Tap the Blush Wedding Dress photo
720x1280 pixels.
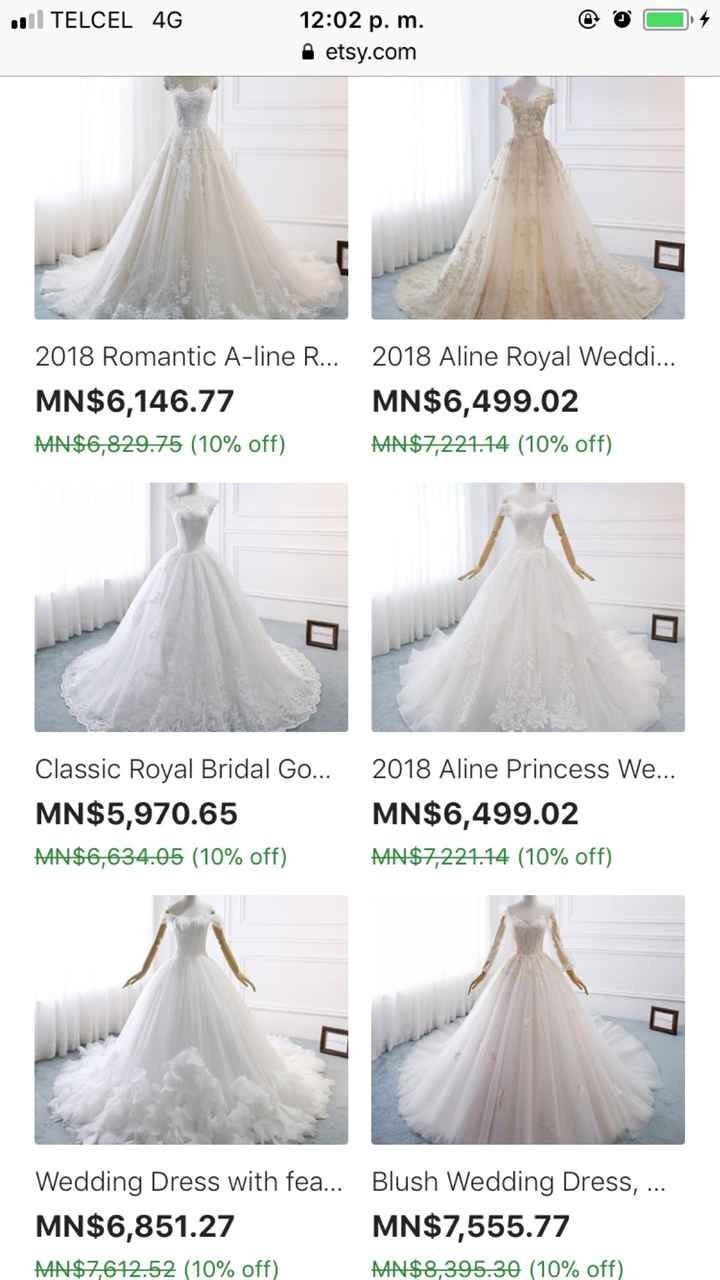tap(527, 1018)
